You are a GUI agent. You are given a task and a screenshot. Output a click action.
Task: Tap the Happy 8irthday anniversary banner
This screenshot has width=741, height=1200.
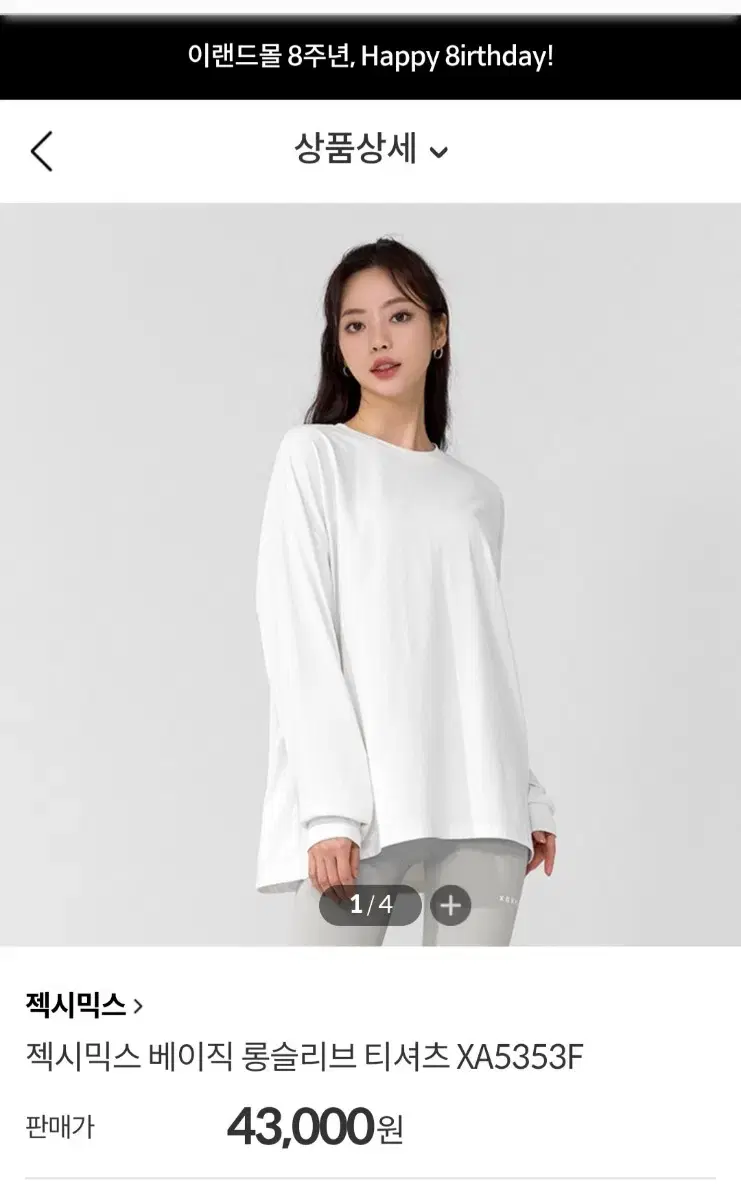pyautogui.click(x=370, y=57)
